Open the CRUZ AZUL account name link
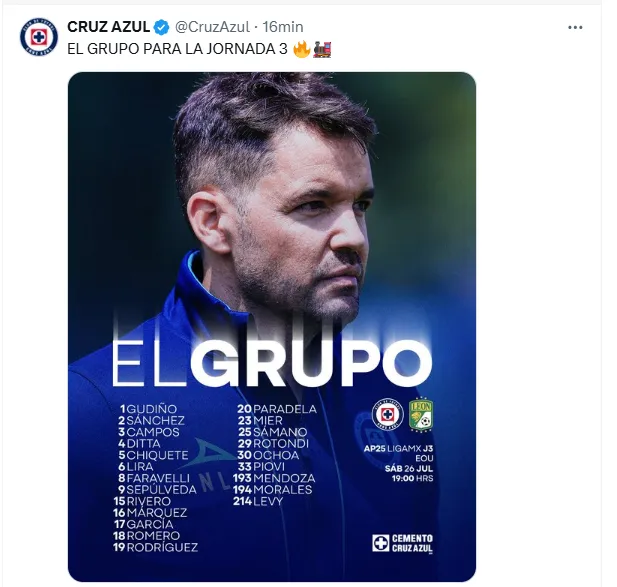This screenshot has height=587, width=617. [107, 27]
